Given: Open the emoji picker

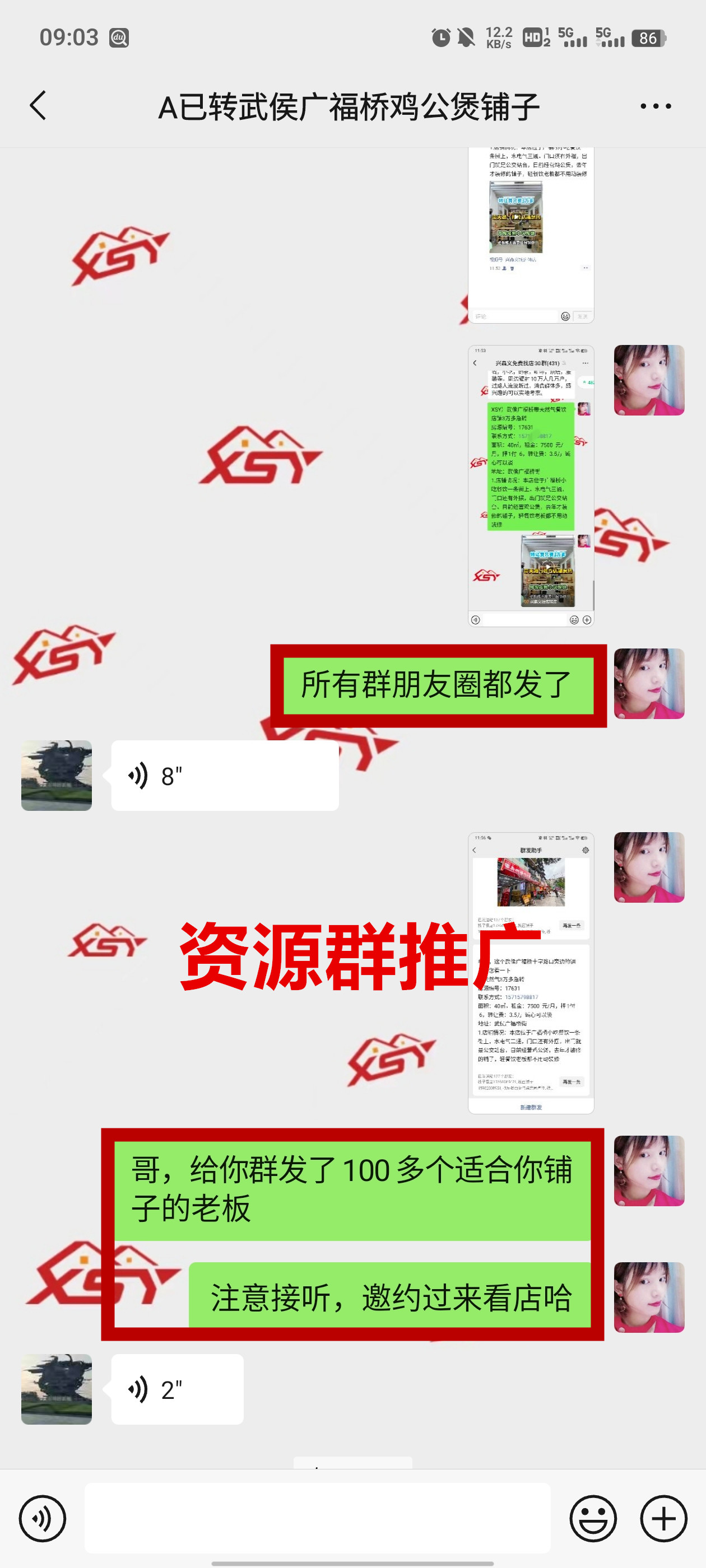Looking at the screenshot, I should coord(593,1518).
